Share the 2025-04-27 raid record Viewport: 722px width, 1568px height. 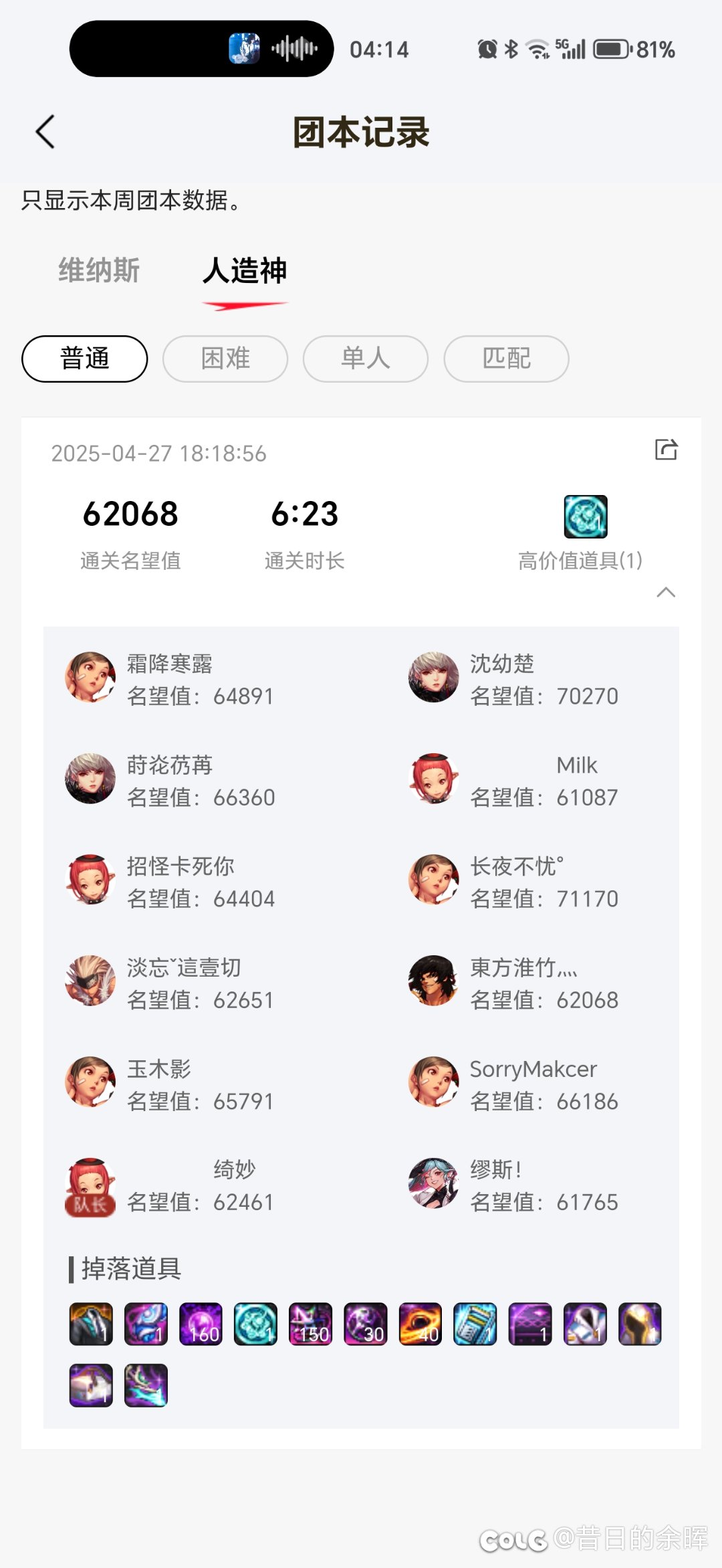click(666, 450)
